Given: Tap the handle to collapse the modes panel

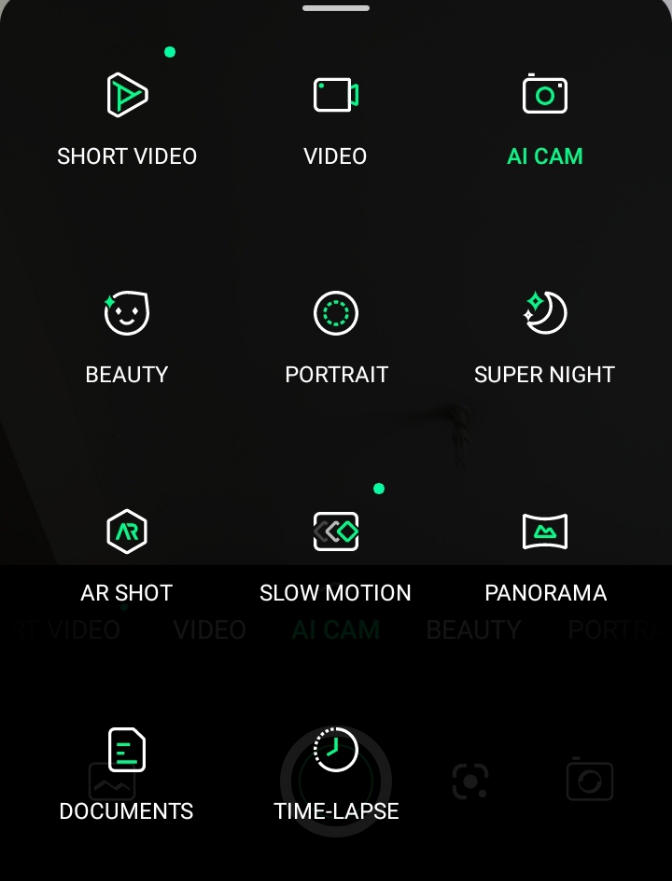Looking at the screenshot, I should 336,8.
